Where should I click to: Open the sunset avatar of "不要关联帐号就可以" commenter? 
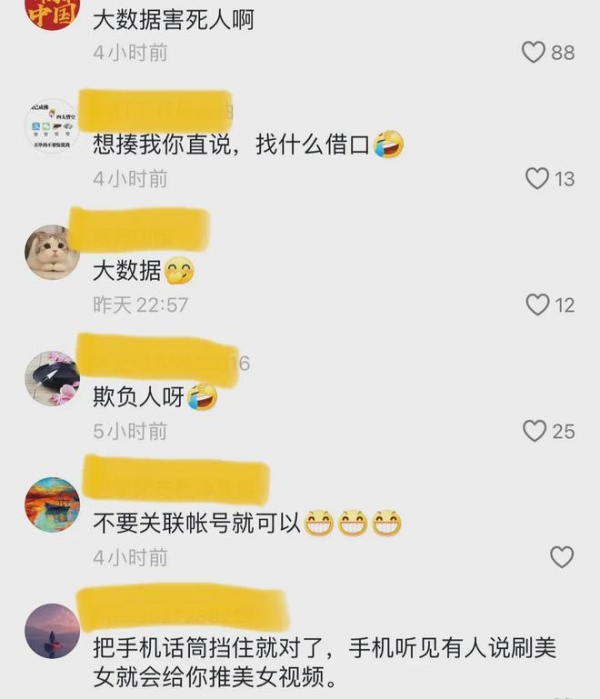tap(52, 504)
